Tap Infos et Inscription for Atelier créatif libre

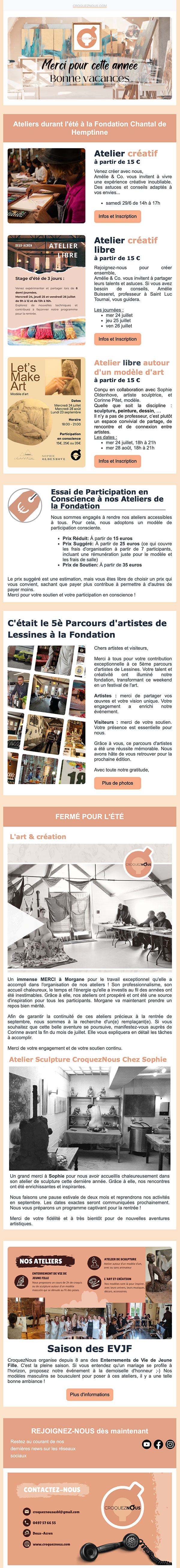117,339
